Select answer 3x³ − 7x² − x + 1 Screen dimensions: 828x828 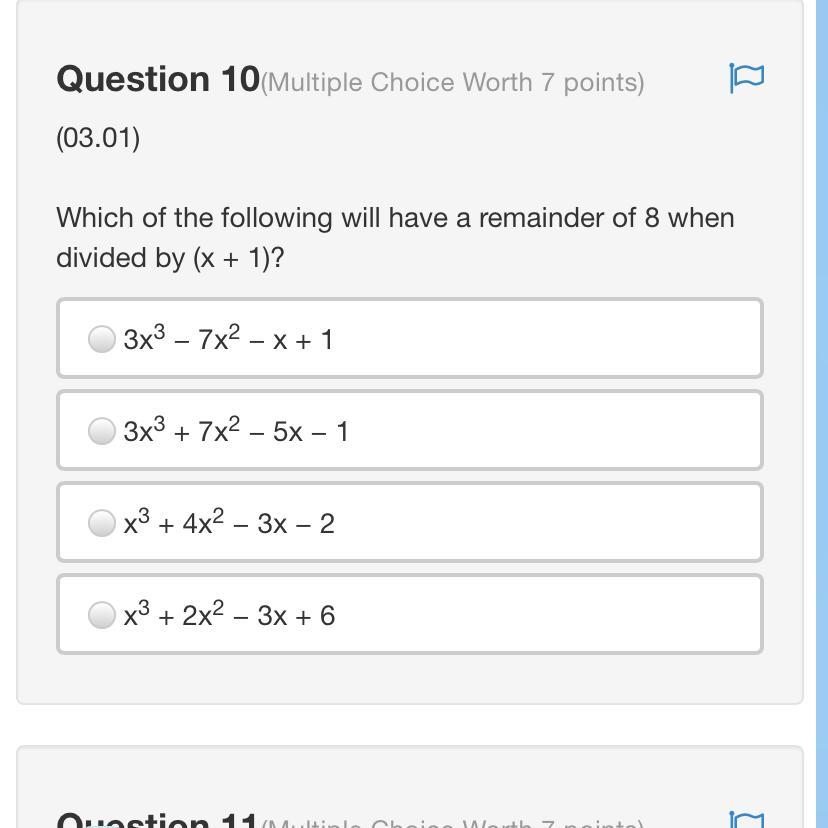click(x=102, y=339)
